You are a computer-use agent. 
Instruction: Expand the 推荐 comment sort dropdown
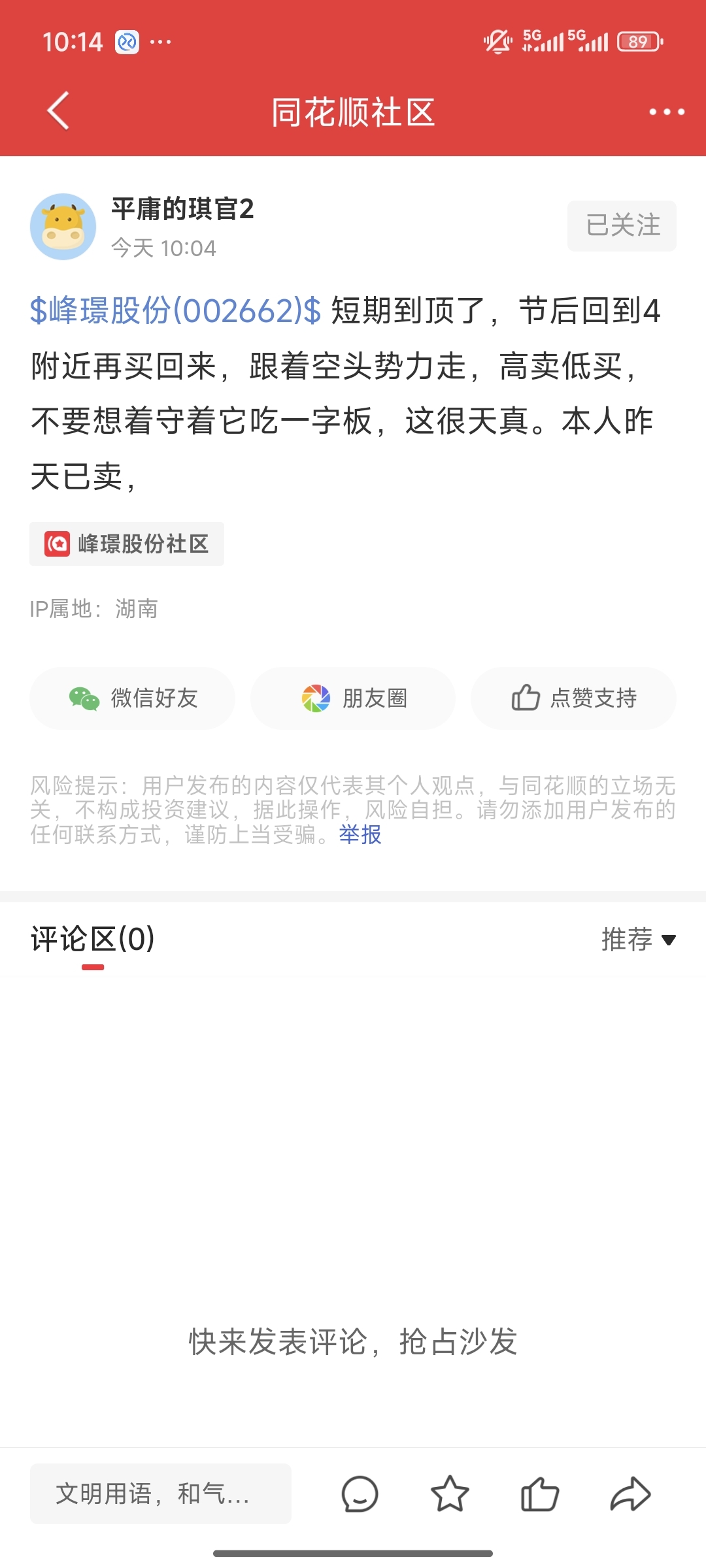(638, 939)
